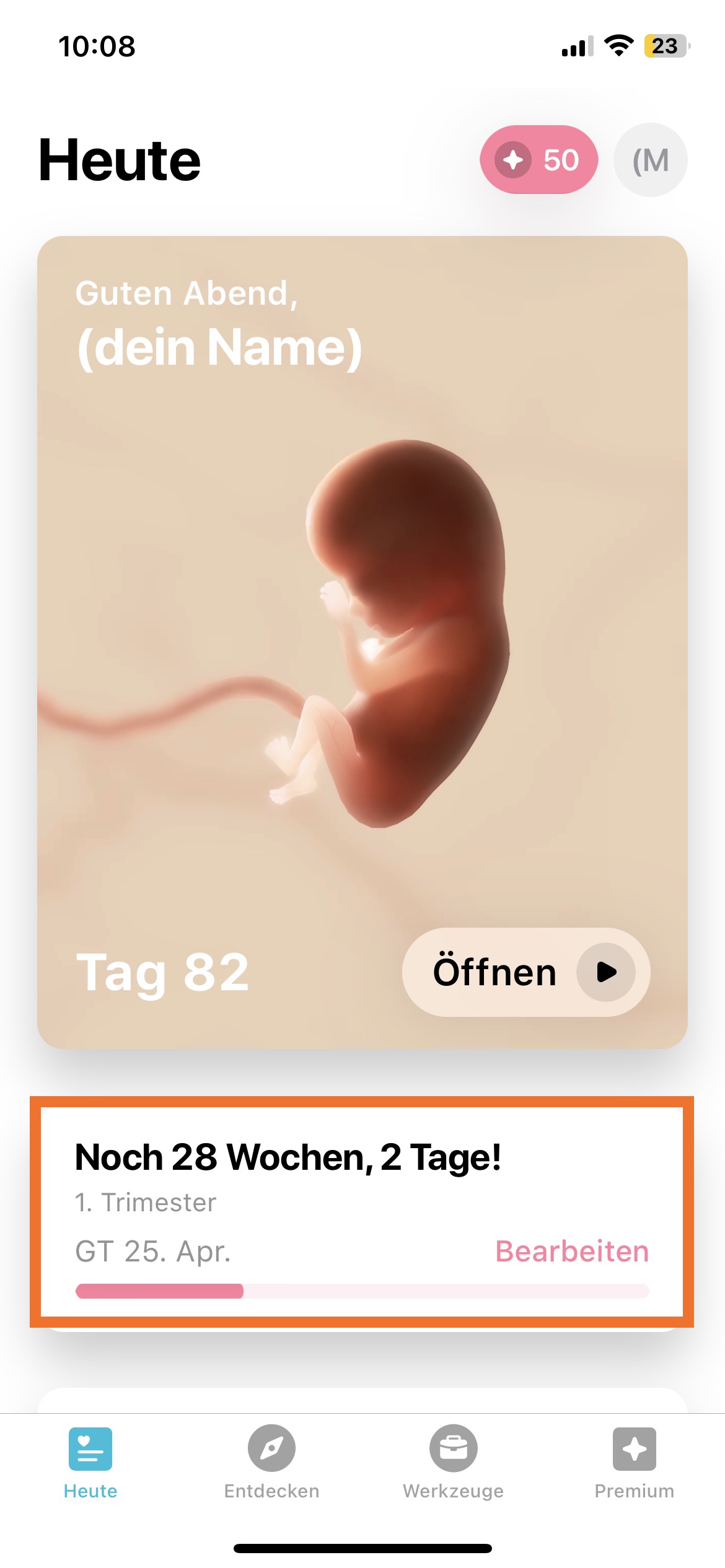Open the 50 points badge
This screenshot has height=1568, width=725.
538,160
